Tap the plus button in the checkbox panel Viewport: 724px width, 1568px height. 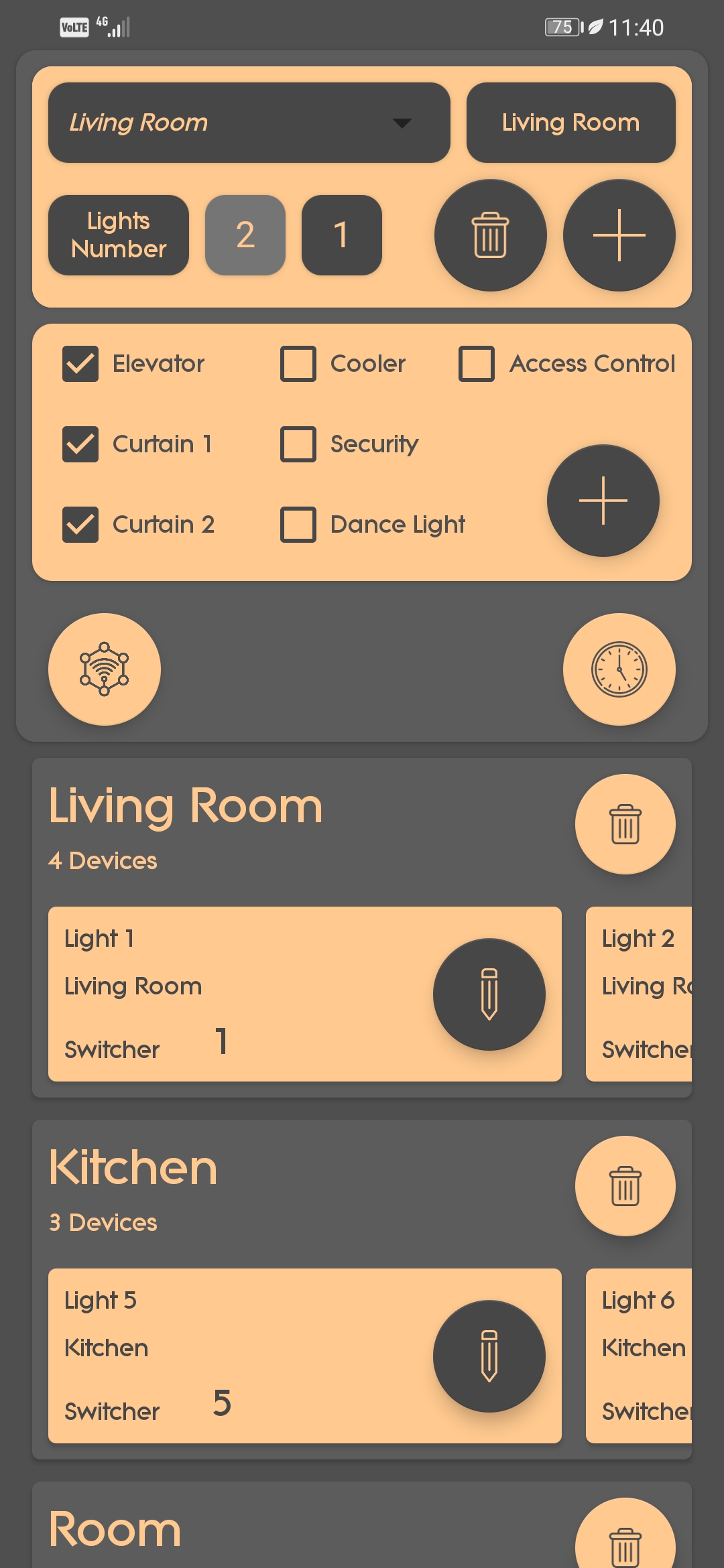(x=603, y=501)
